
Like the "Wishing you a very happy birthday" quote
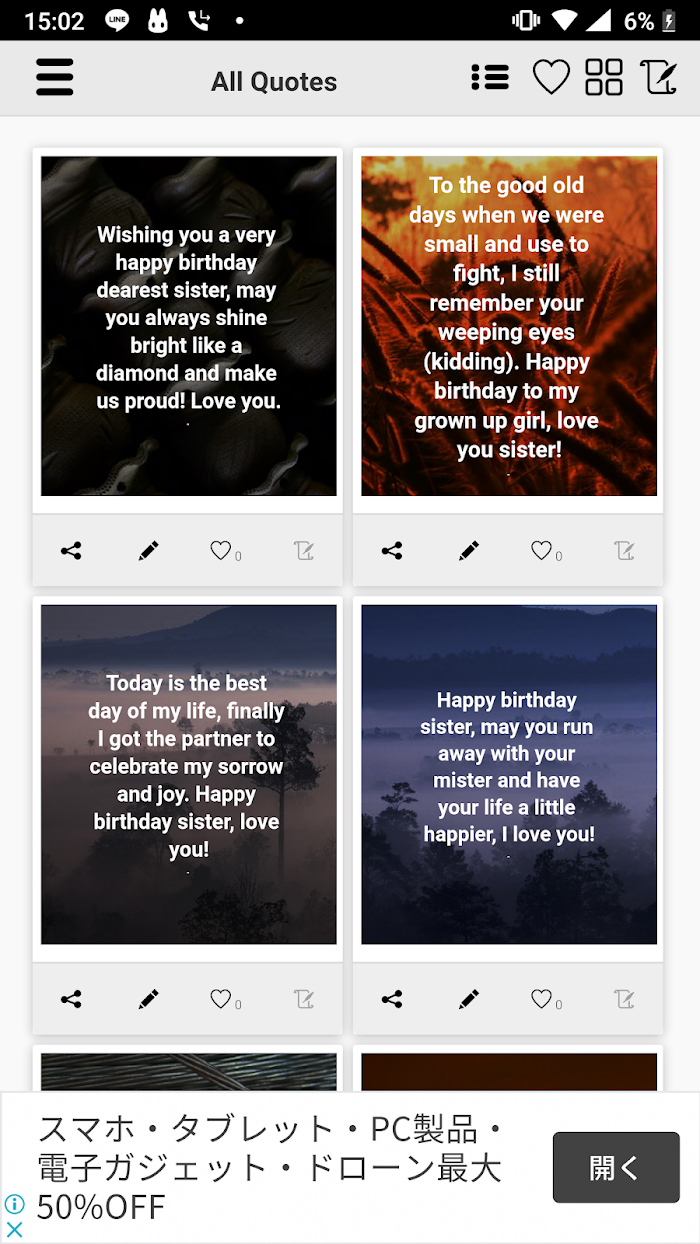point(221,551)
